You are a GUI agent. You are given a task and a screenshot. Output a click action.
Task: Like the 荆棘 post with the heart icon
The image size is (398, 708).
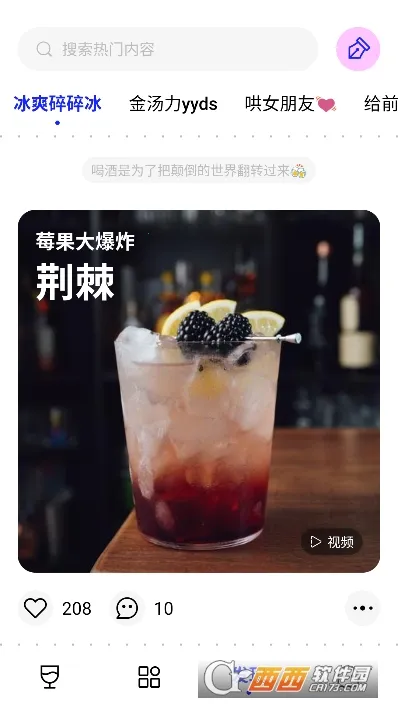[x=35, y=608]
